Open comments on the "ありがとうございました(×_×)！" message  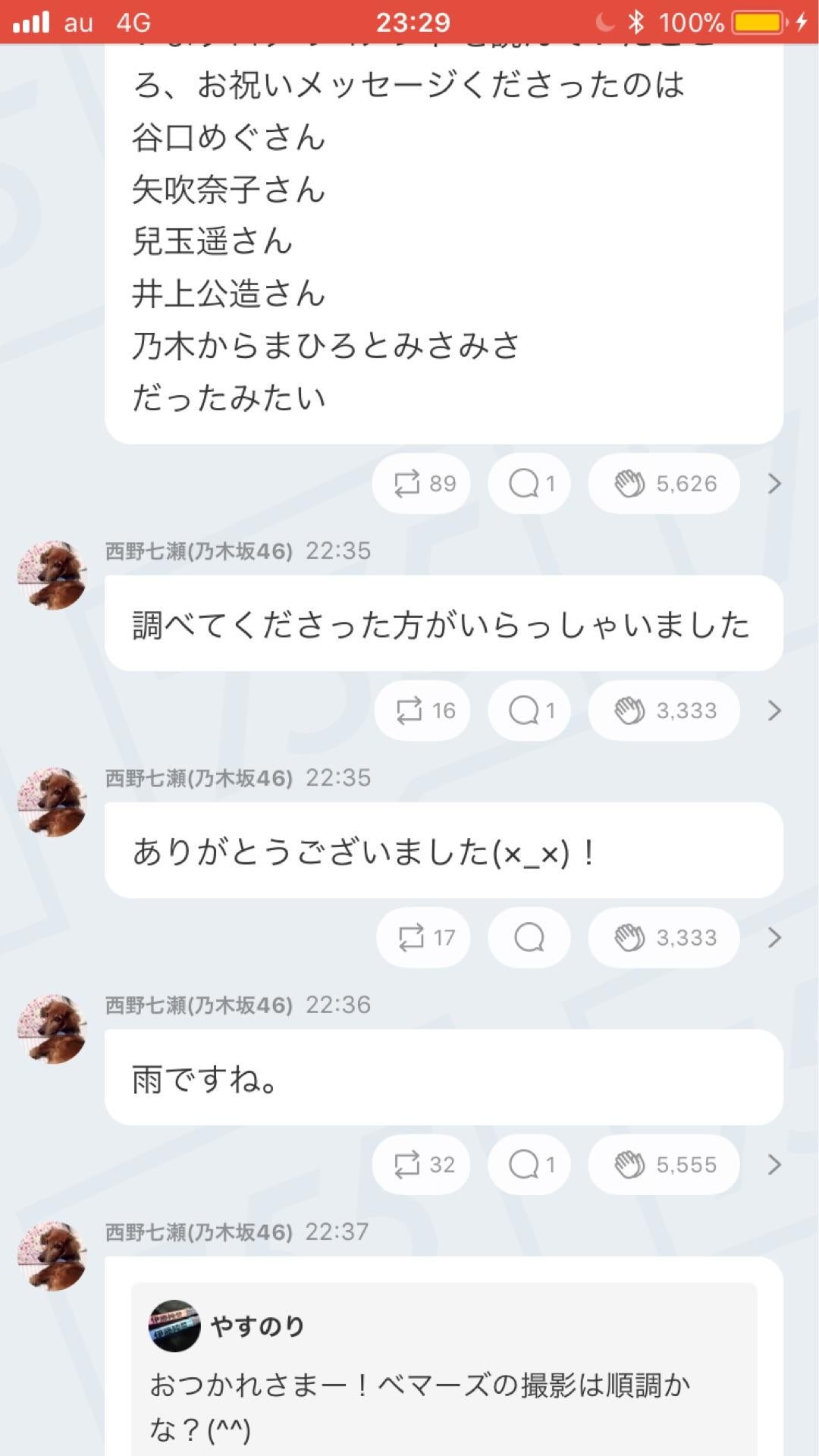point(529,938)
